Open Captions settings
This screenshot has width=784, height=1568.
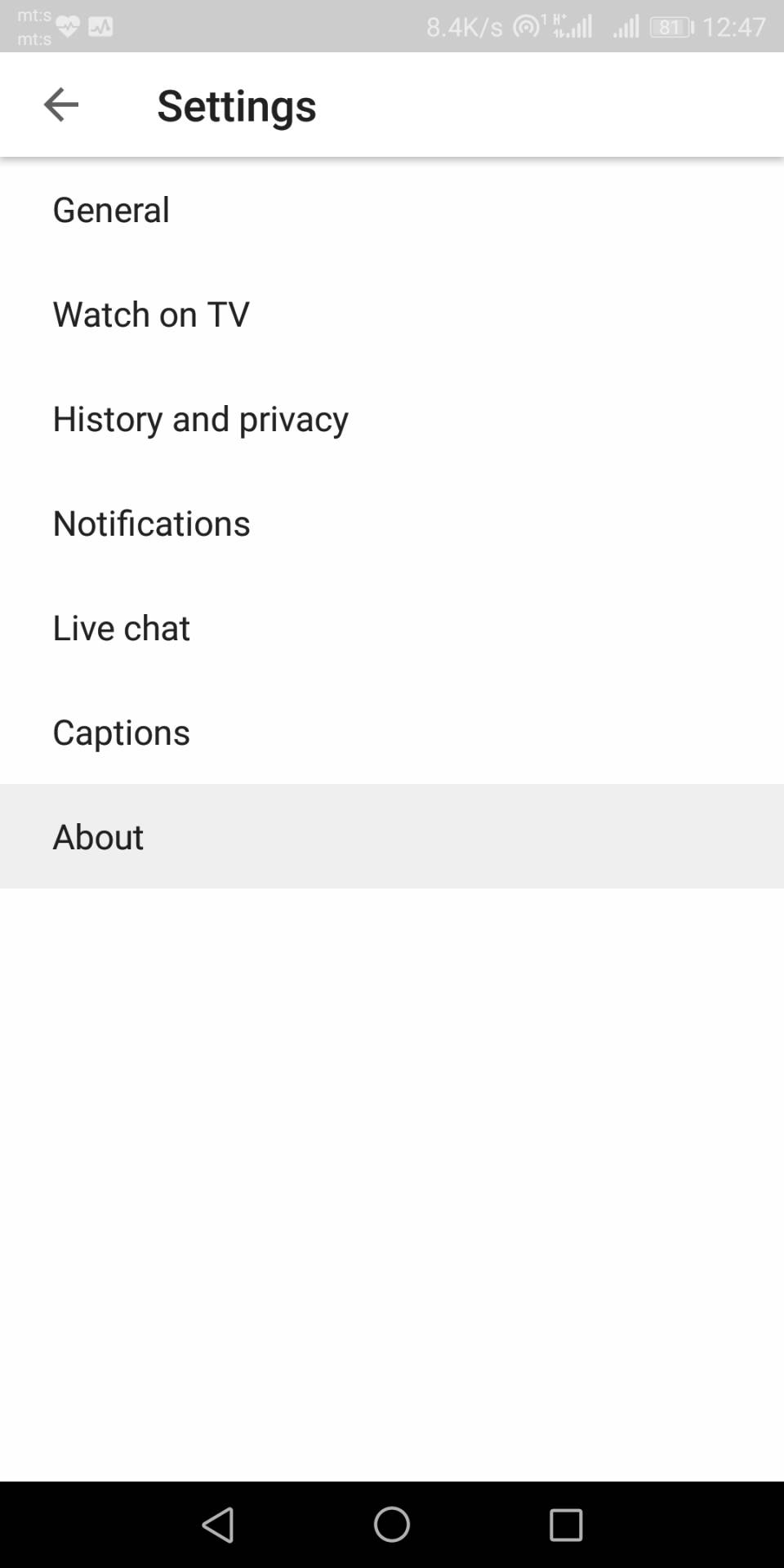coord(122,733)
